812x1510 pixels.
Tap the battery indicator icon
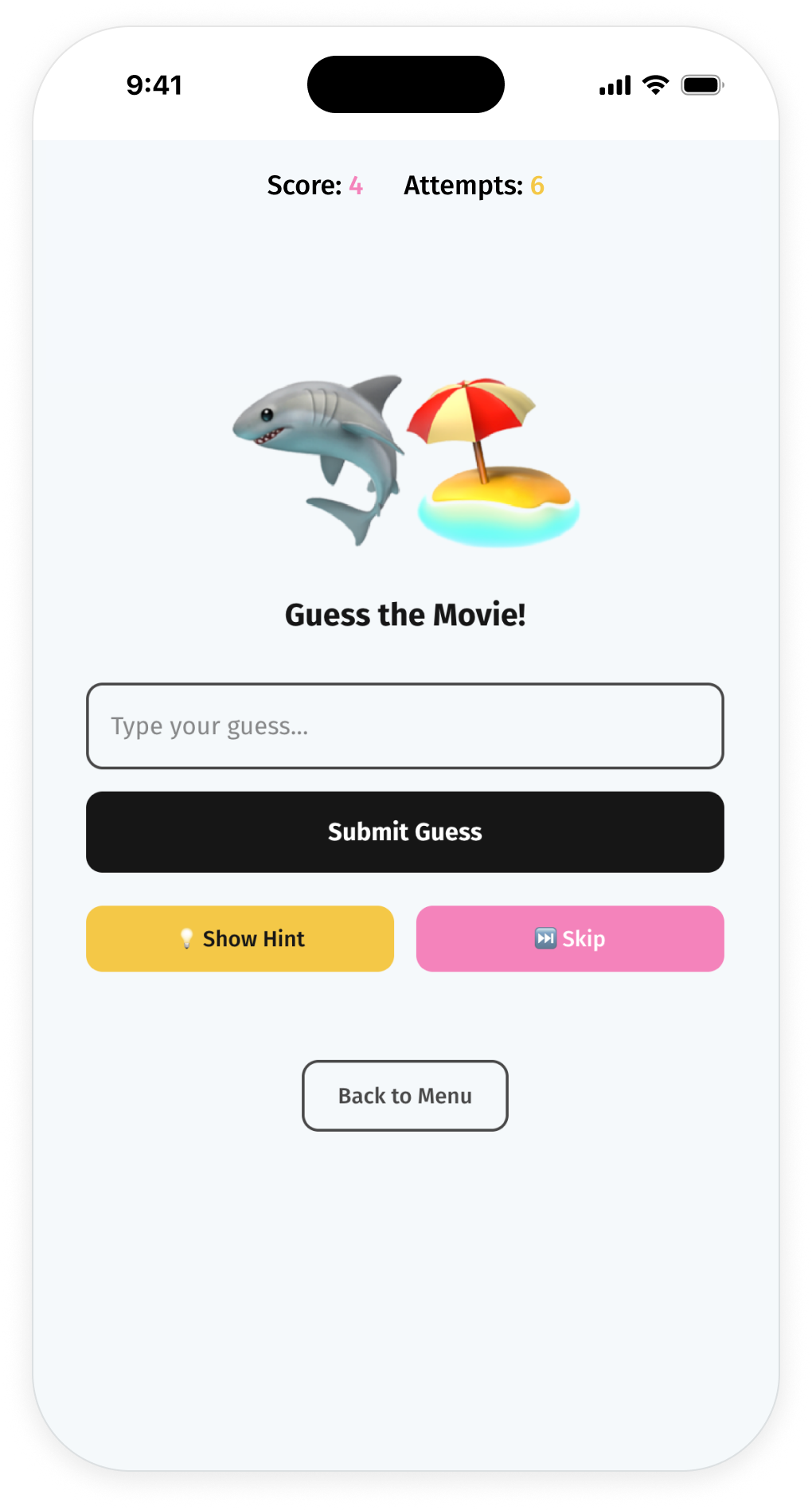coord(703,84)
